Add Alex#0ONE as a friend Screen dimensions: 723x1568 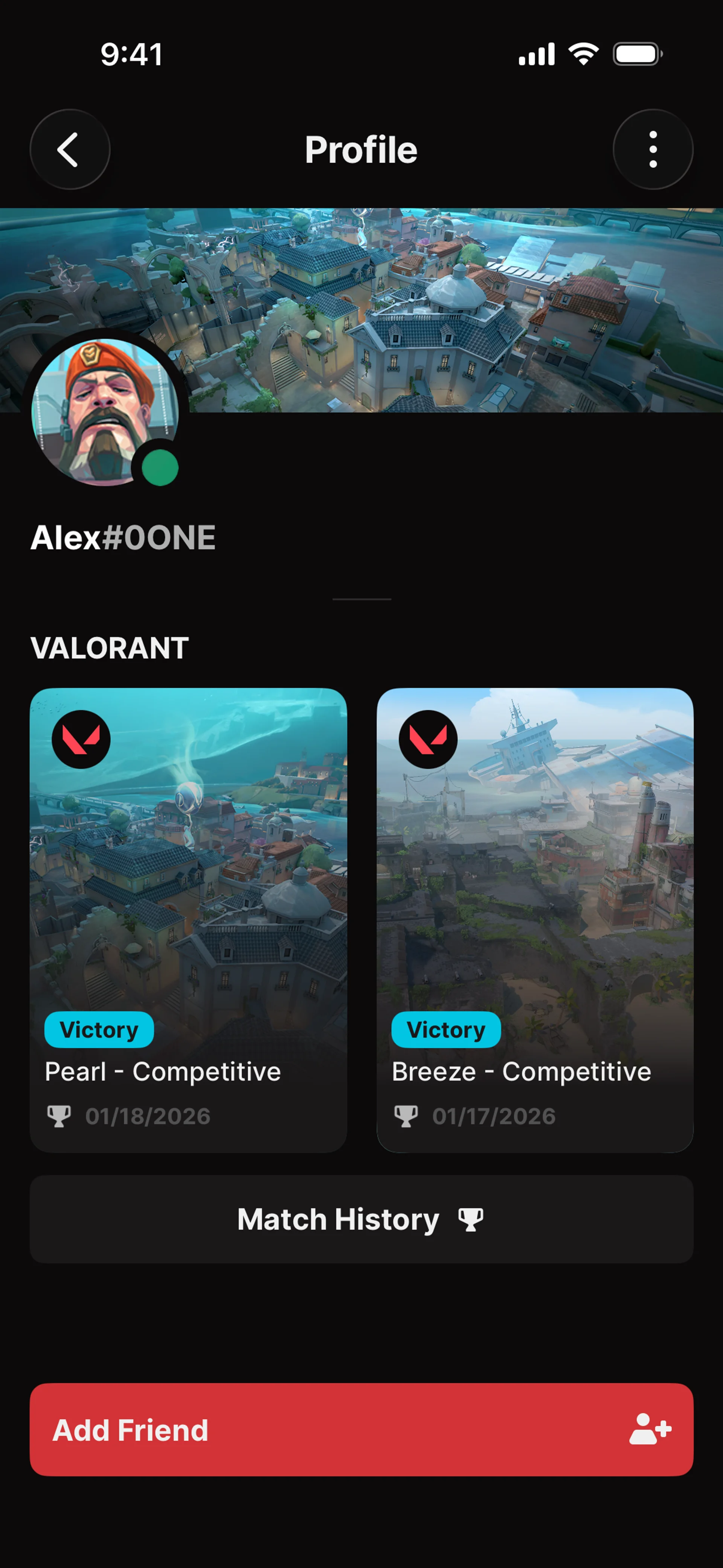(x=361, y=1429)
